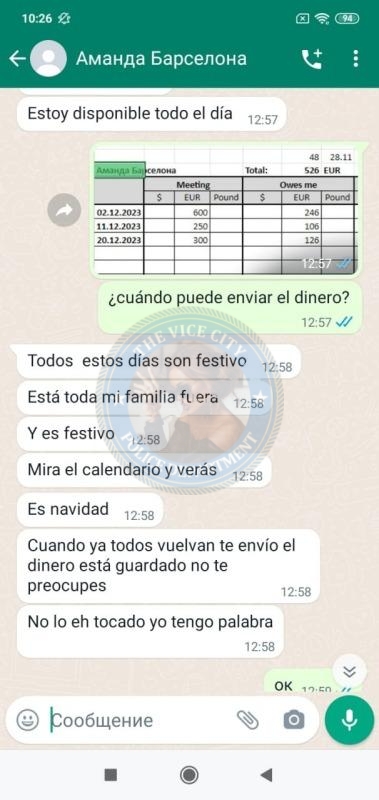
Task: Attach a file with the paperclip
Action: coord(248,720)
